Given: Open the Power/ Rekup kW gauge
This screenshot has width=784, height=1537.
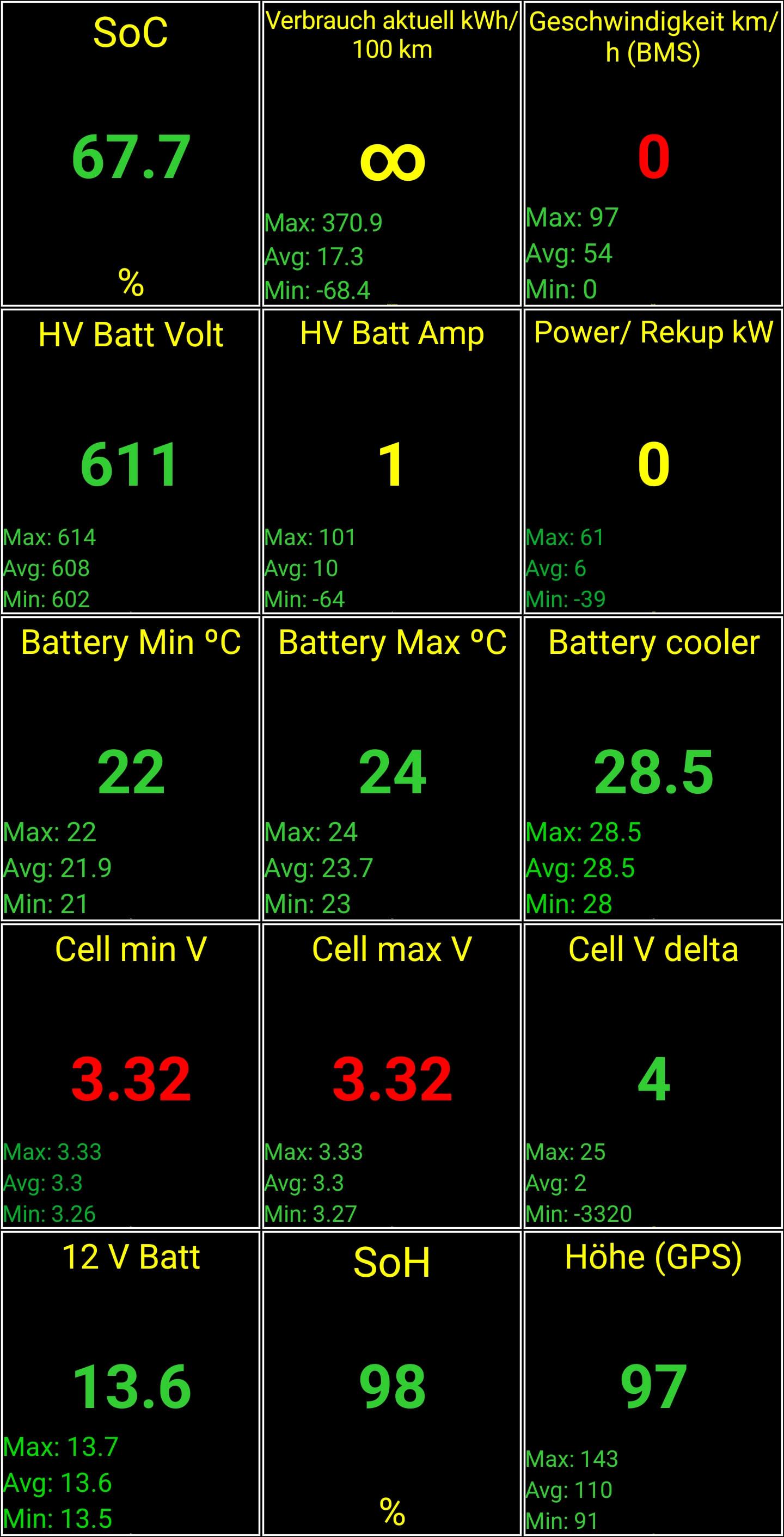Looking at the screenshot, I should pyautogui.click(x=653, y=461).
